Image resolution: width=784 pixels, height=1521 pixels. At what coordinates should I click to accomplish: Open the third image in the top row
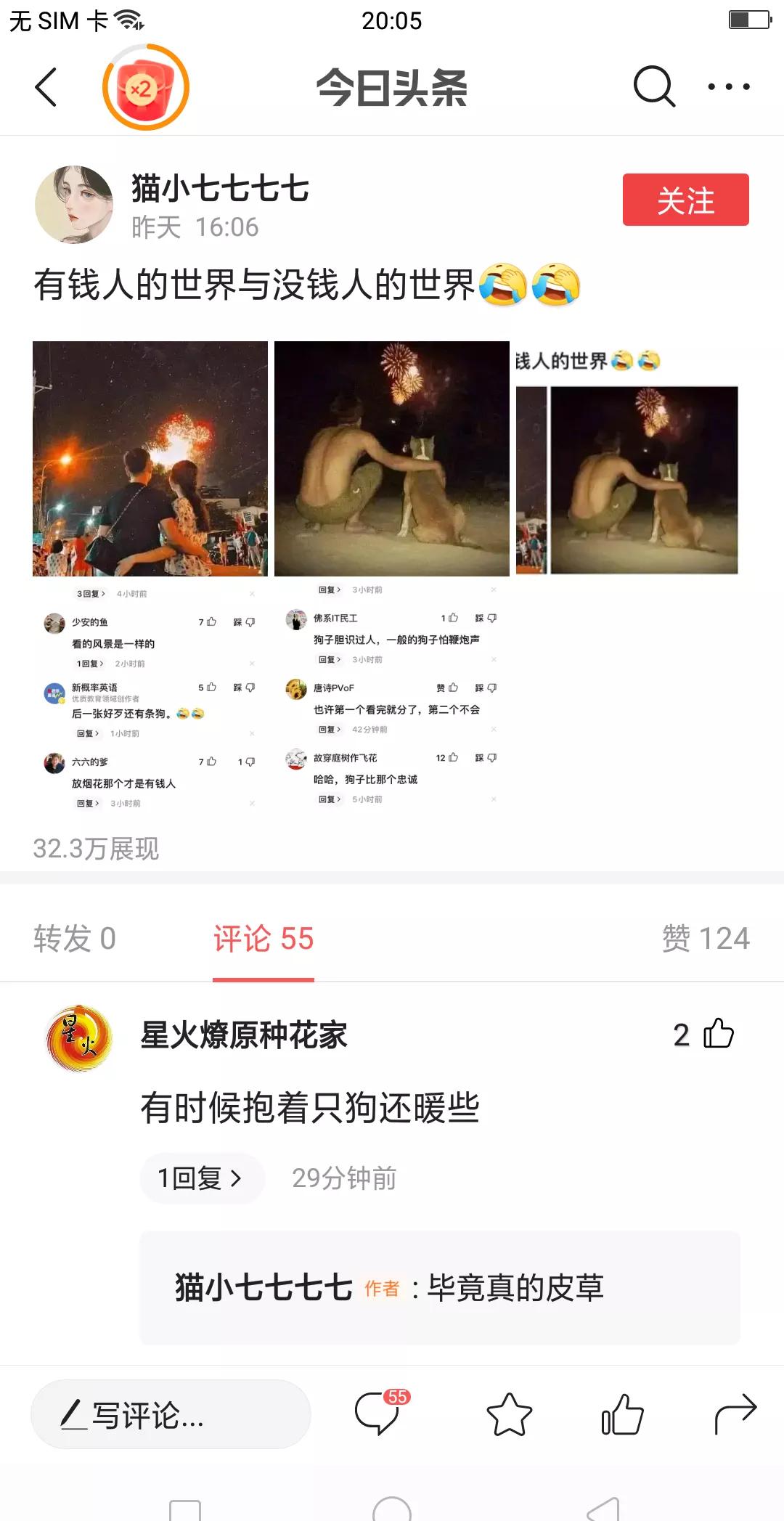[x=627, y=459]
